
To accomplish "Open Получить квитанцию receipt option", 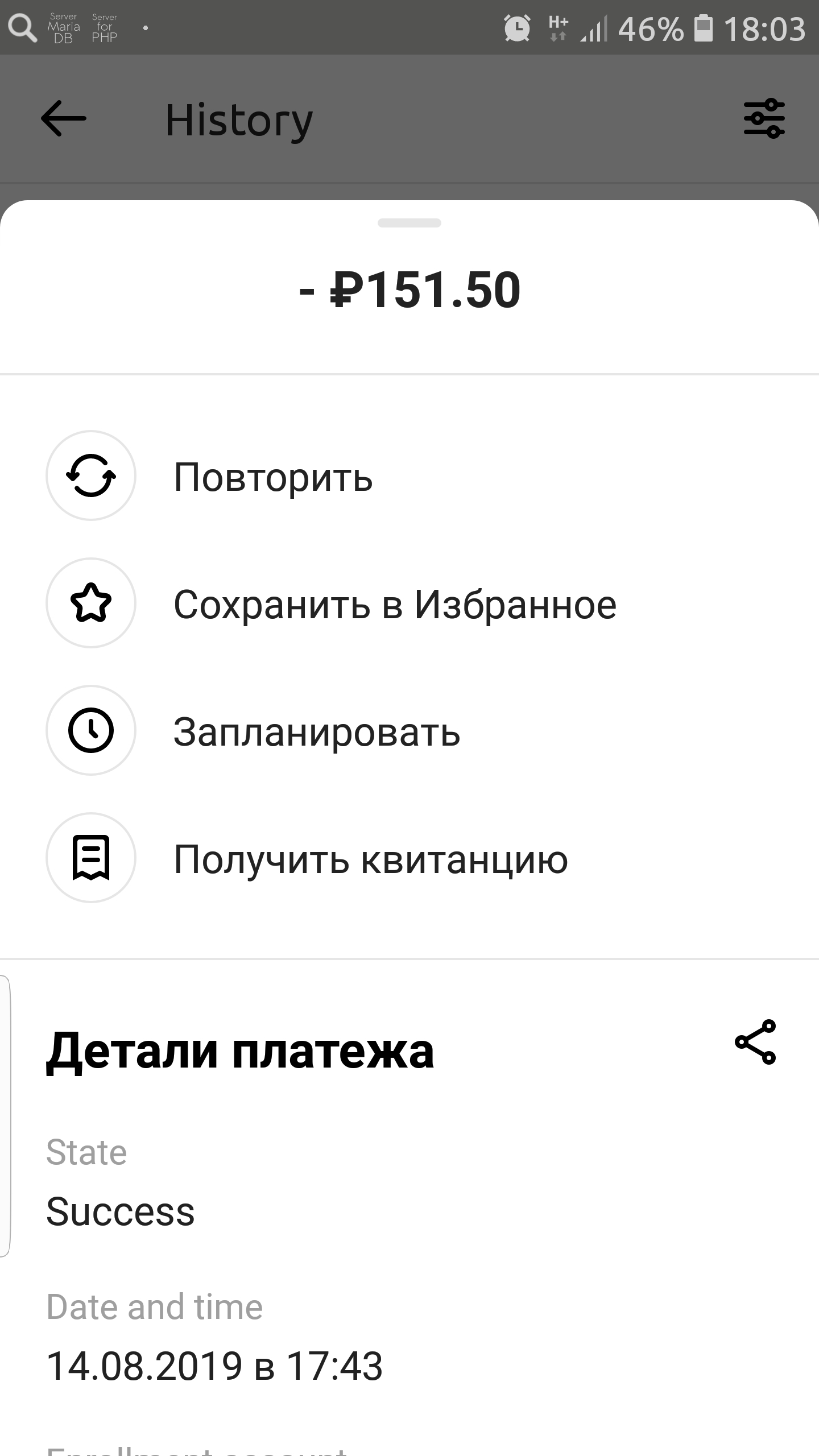I will [x=370, y=858].
